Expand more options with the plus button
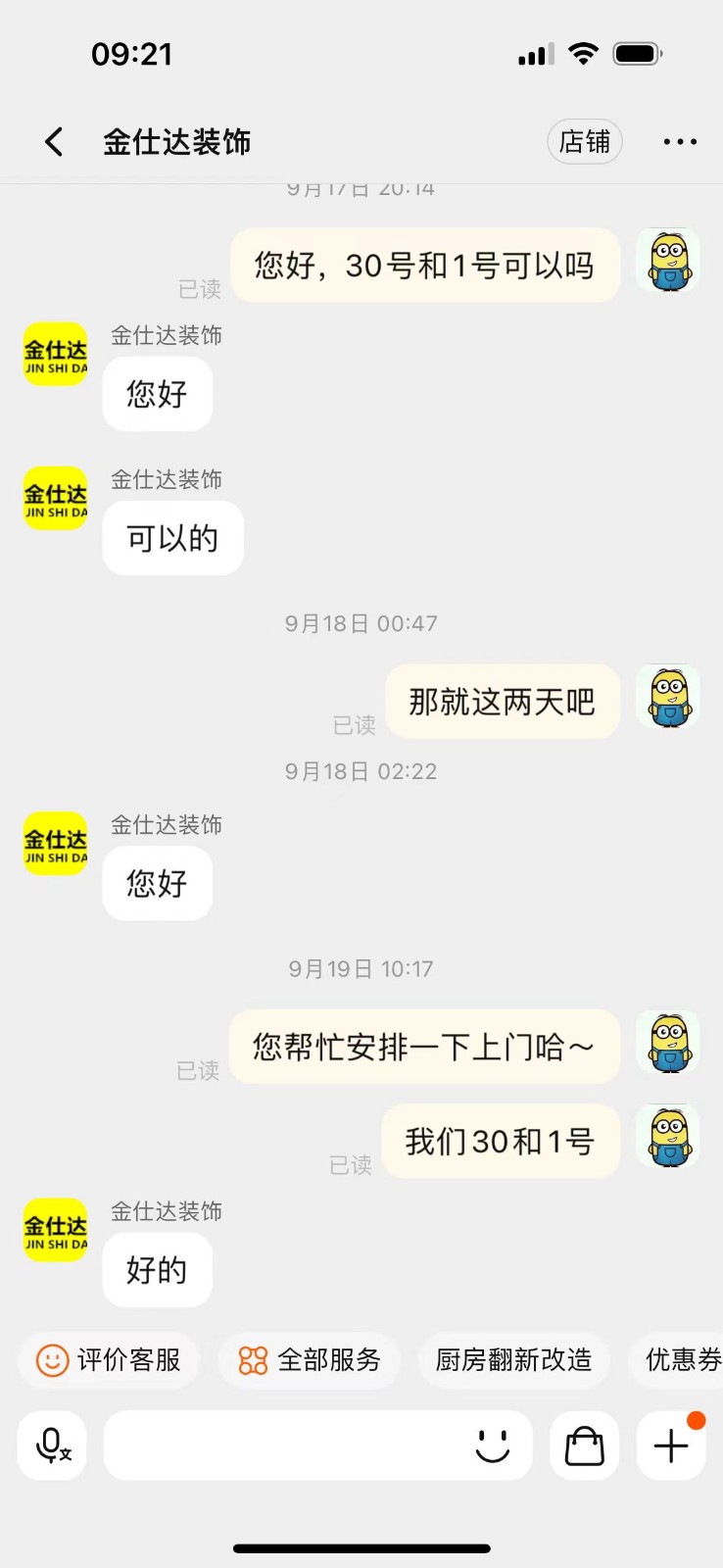This screenshot has width=723, height=1568. click(x=671, y=1445)
